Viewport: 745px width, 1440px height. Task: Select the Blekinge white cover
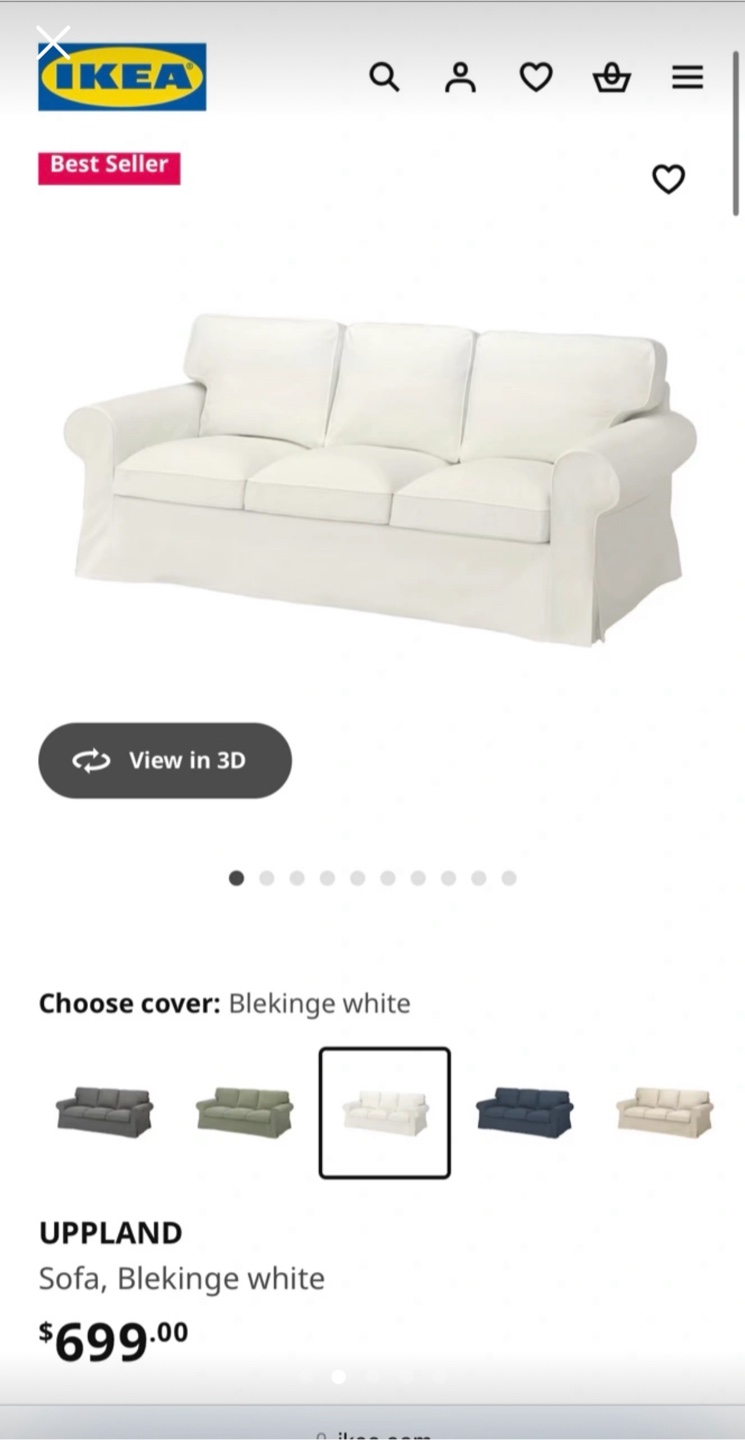click(x=385, y=1112)
